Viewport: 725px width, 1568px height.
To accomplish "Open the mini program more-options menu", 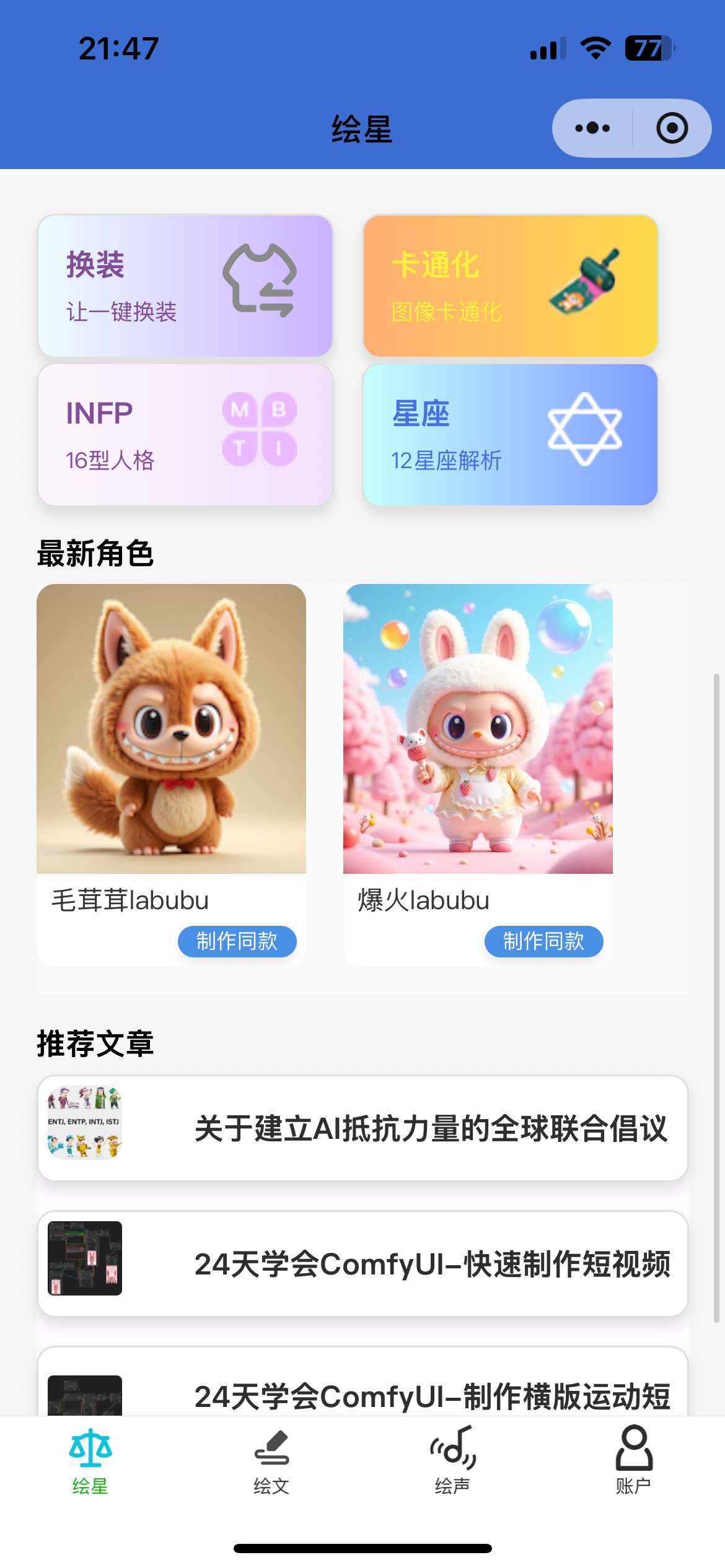I will click(x=592, y=128).
